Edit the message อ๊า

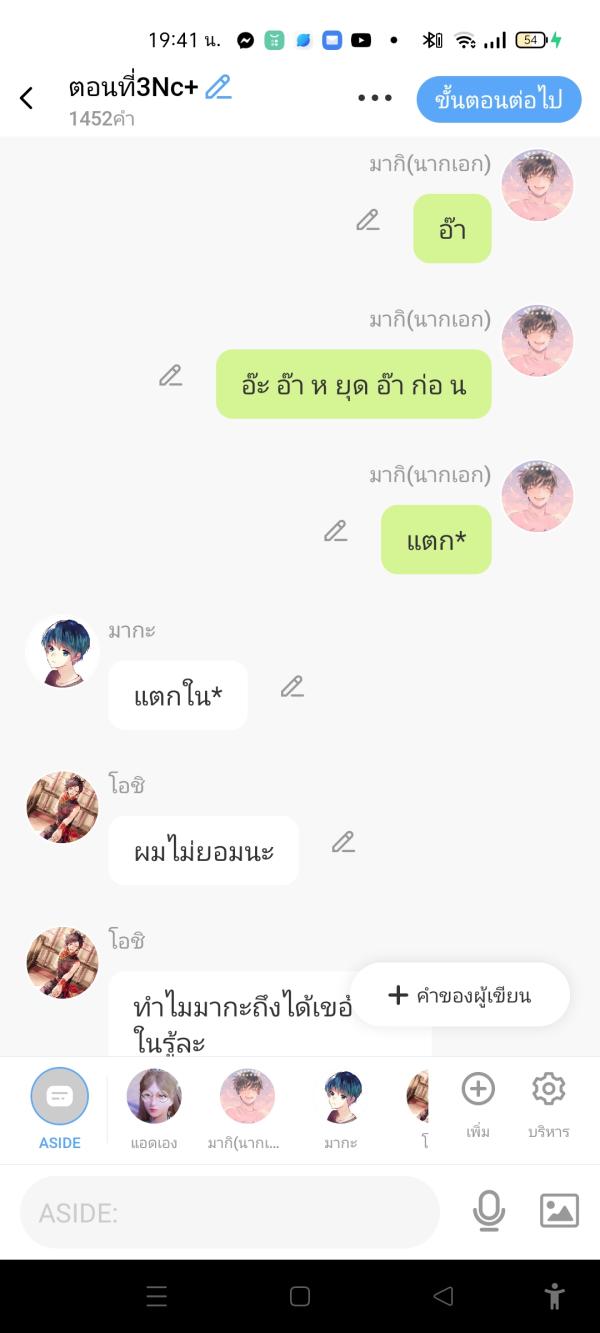coord(368,220)
